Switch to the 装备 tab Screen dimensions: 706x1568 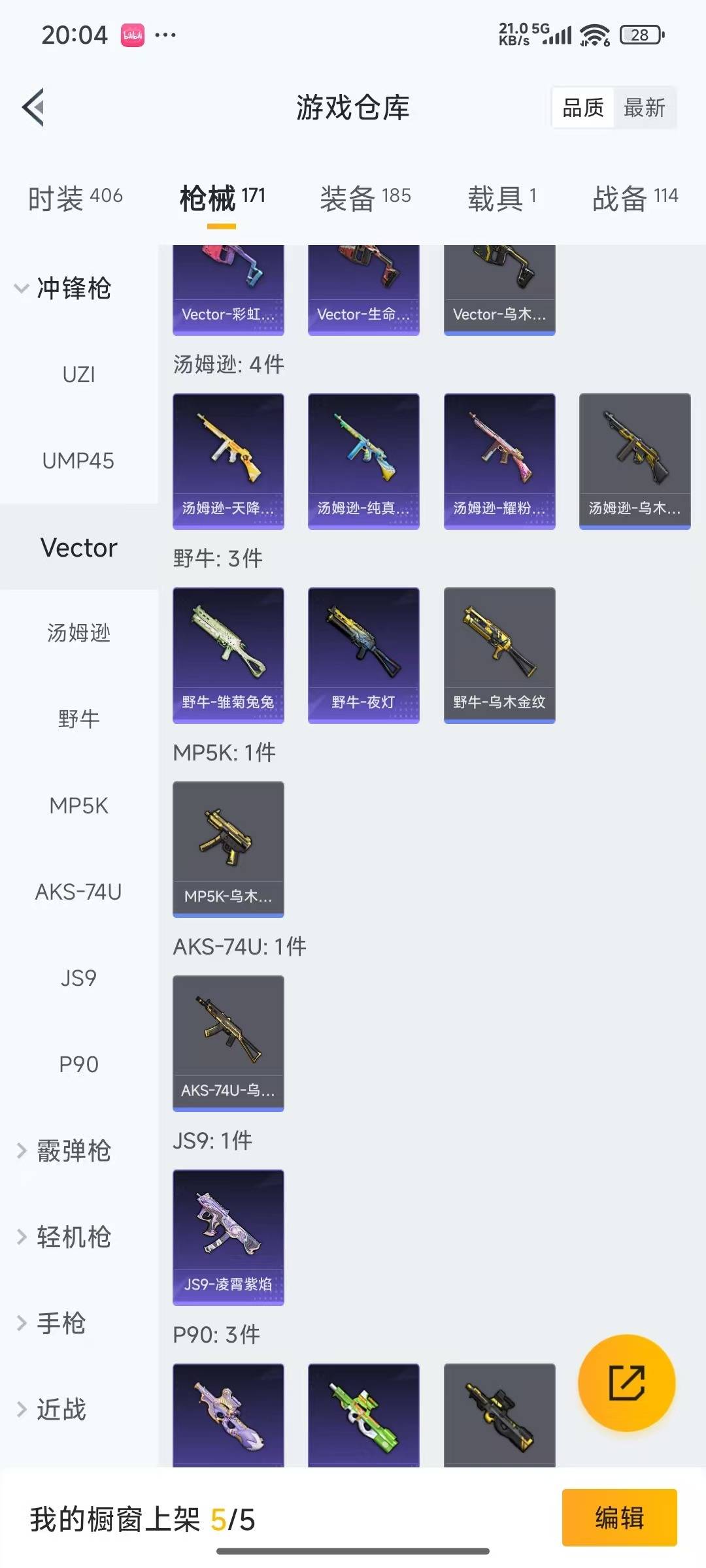point(365,198)
